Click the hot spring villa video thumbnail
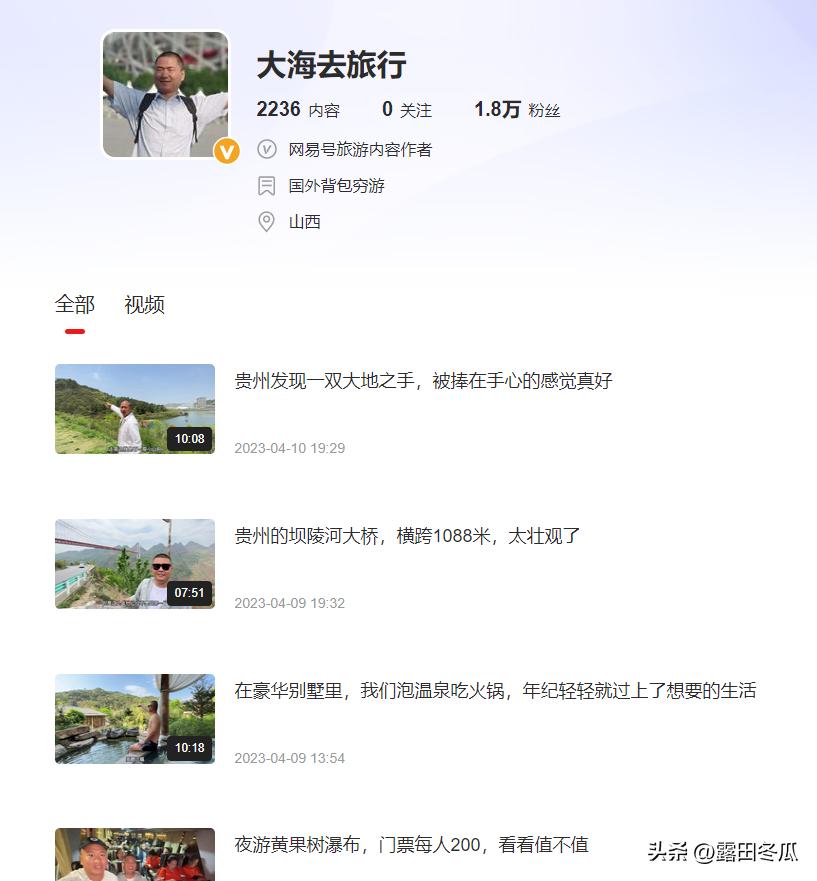The image size is (817, 881). [x=135, y=717]
